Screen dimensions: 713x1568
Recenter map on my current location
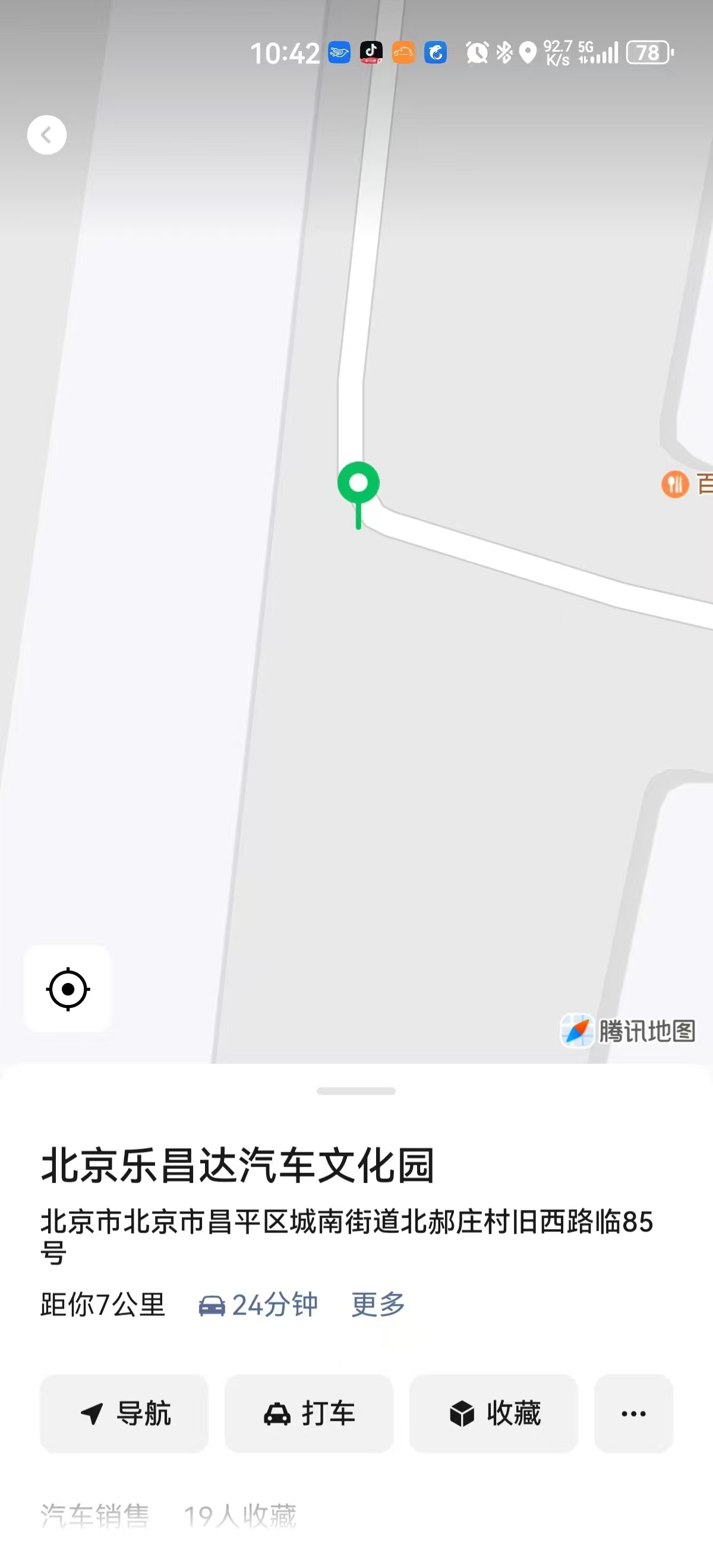tap(68, 989)
